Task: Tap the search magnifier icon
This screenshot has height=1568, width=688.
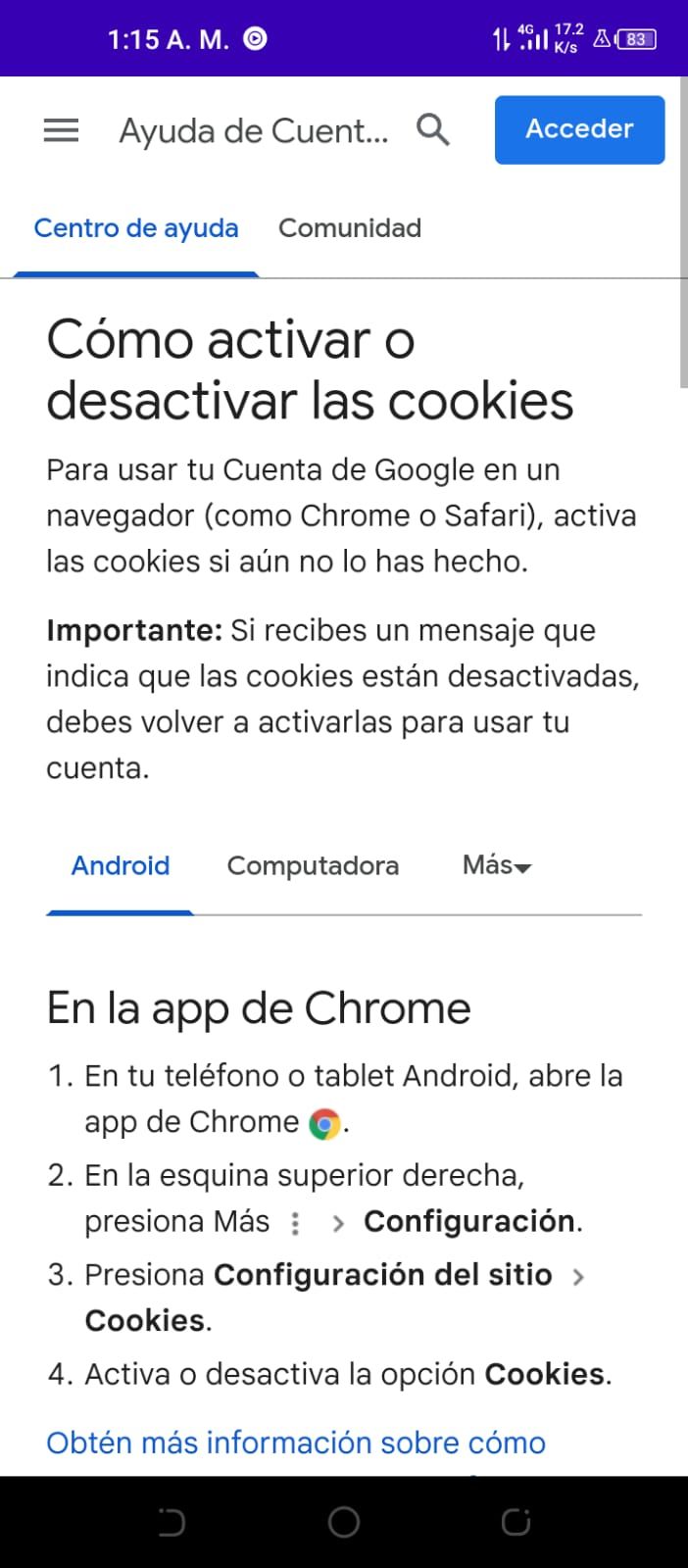Action: tap(432, 129)
